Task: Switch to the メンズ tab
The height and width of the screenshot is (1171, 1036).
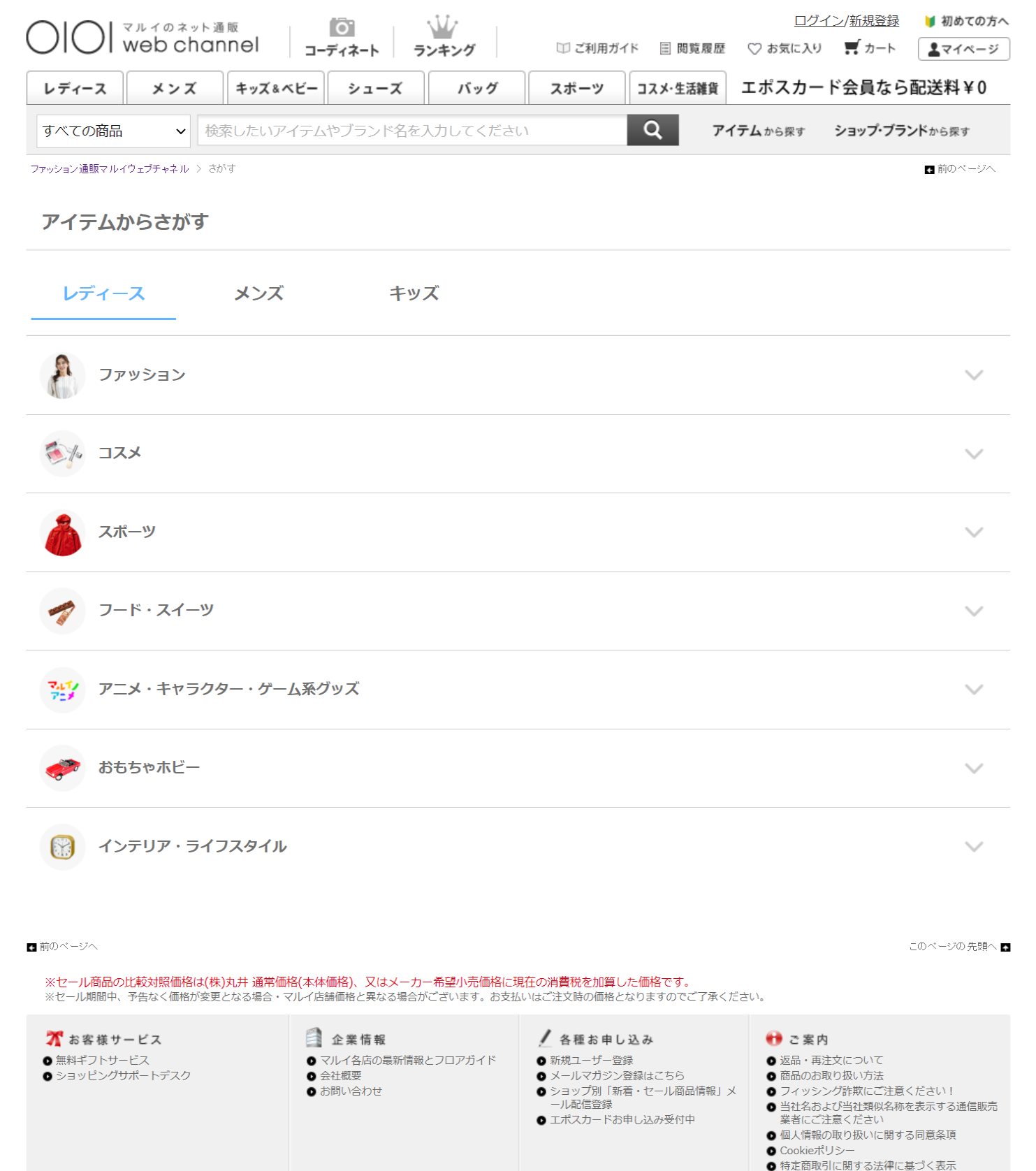Action: (258, 293)
